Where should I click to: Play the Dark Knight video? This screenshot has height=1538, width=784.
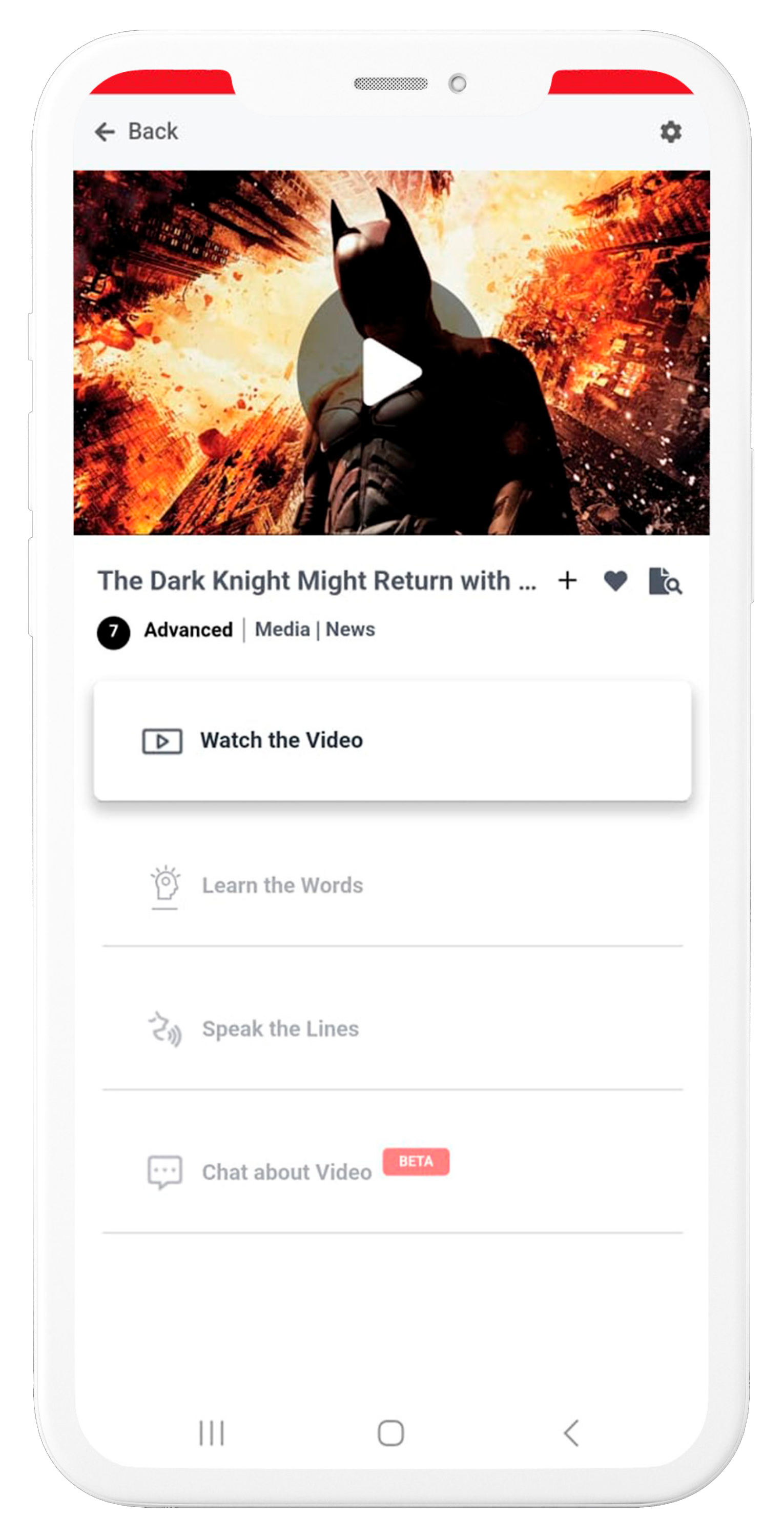(x=391, y=371)
